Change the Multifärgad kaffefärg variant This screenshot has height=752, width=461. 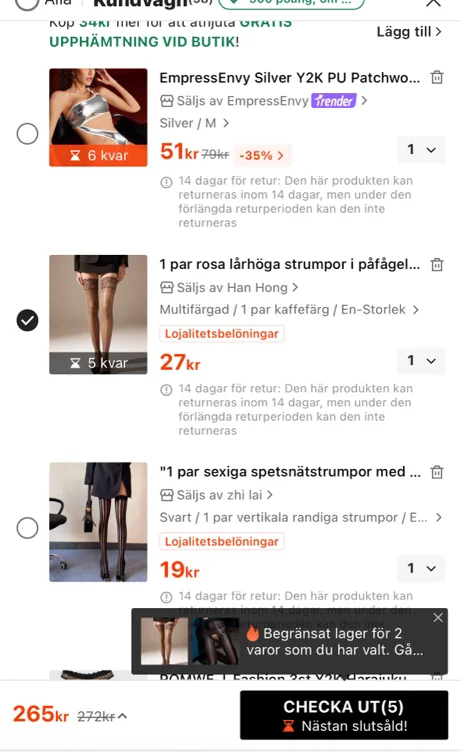(289, 310)
